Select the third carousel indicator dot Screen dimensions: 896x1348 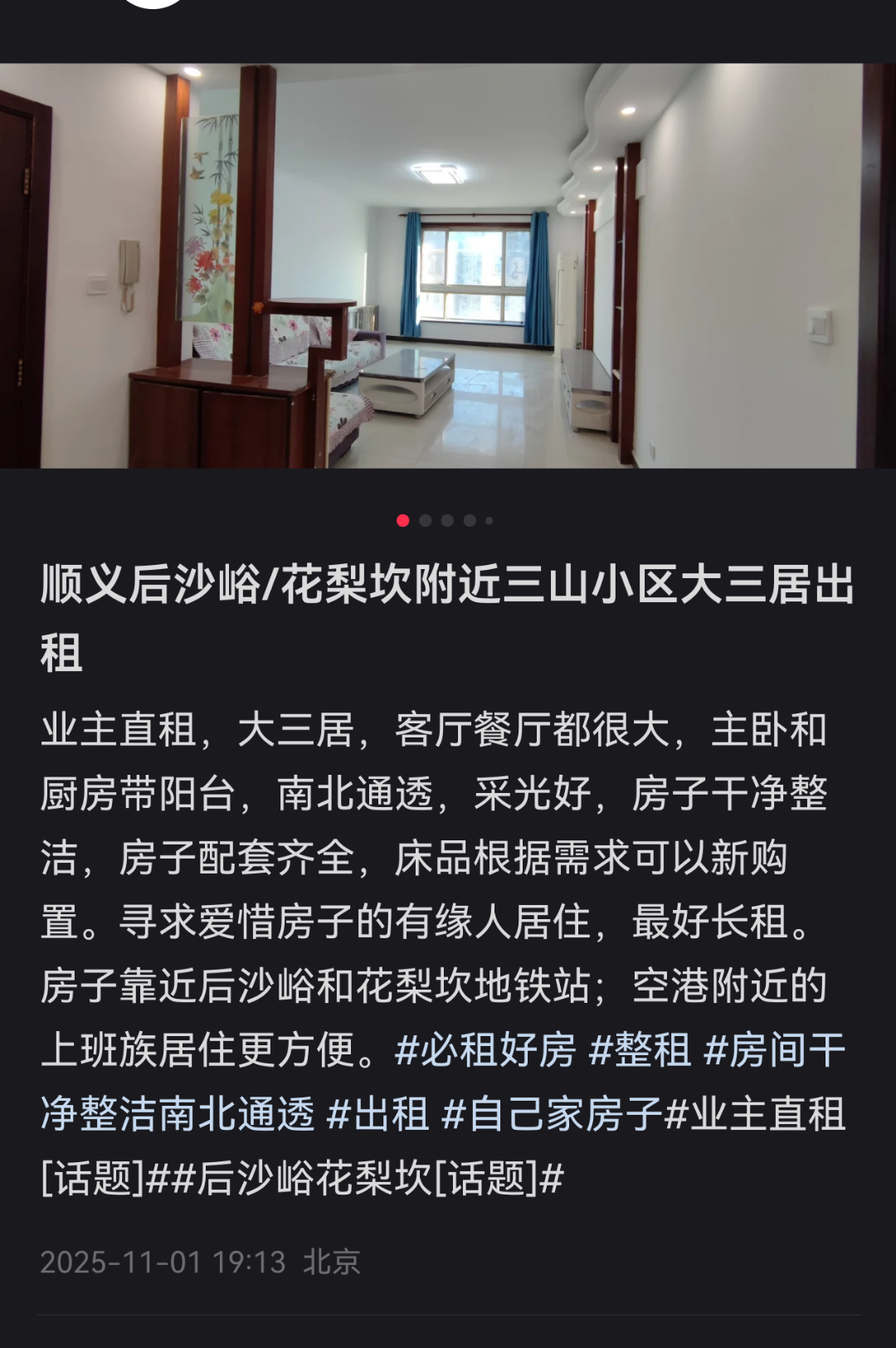click(x=448, y=522)
